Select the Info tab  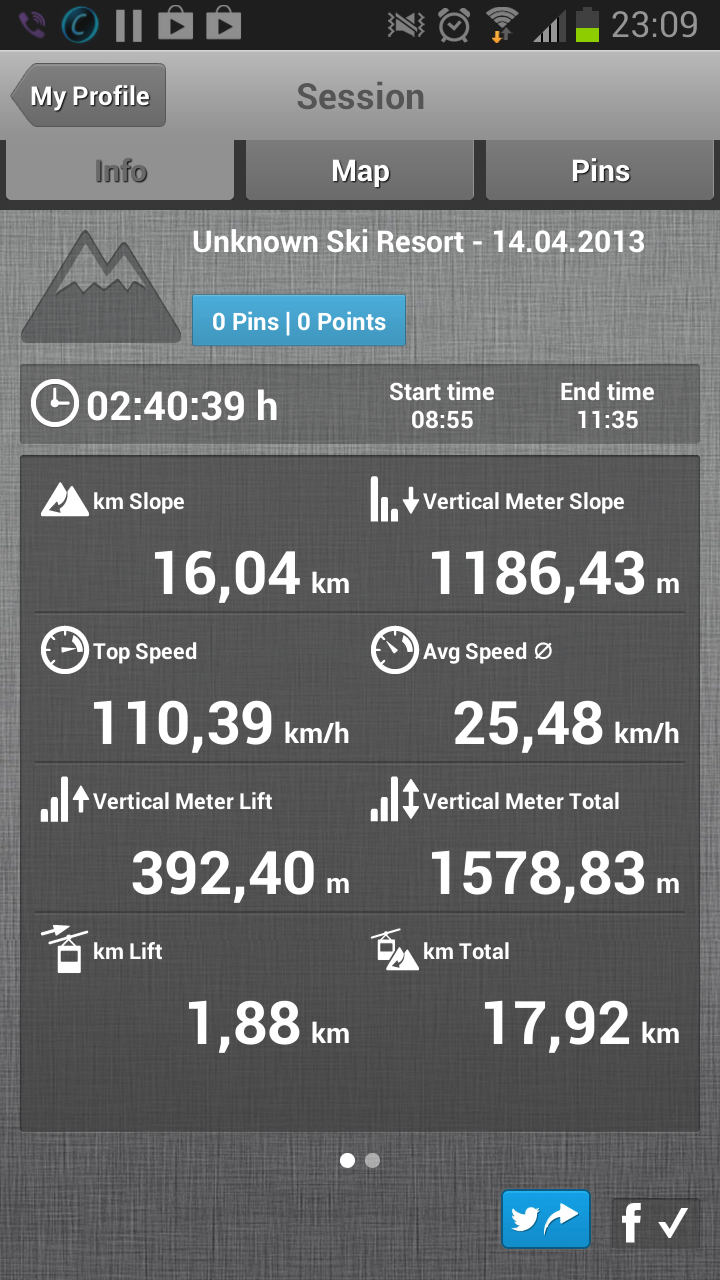(120, 171)
